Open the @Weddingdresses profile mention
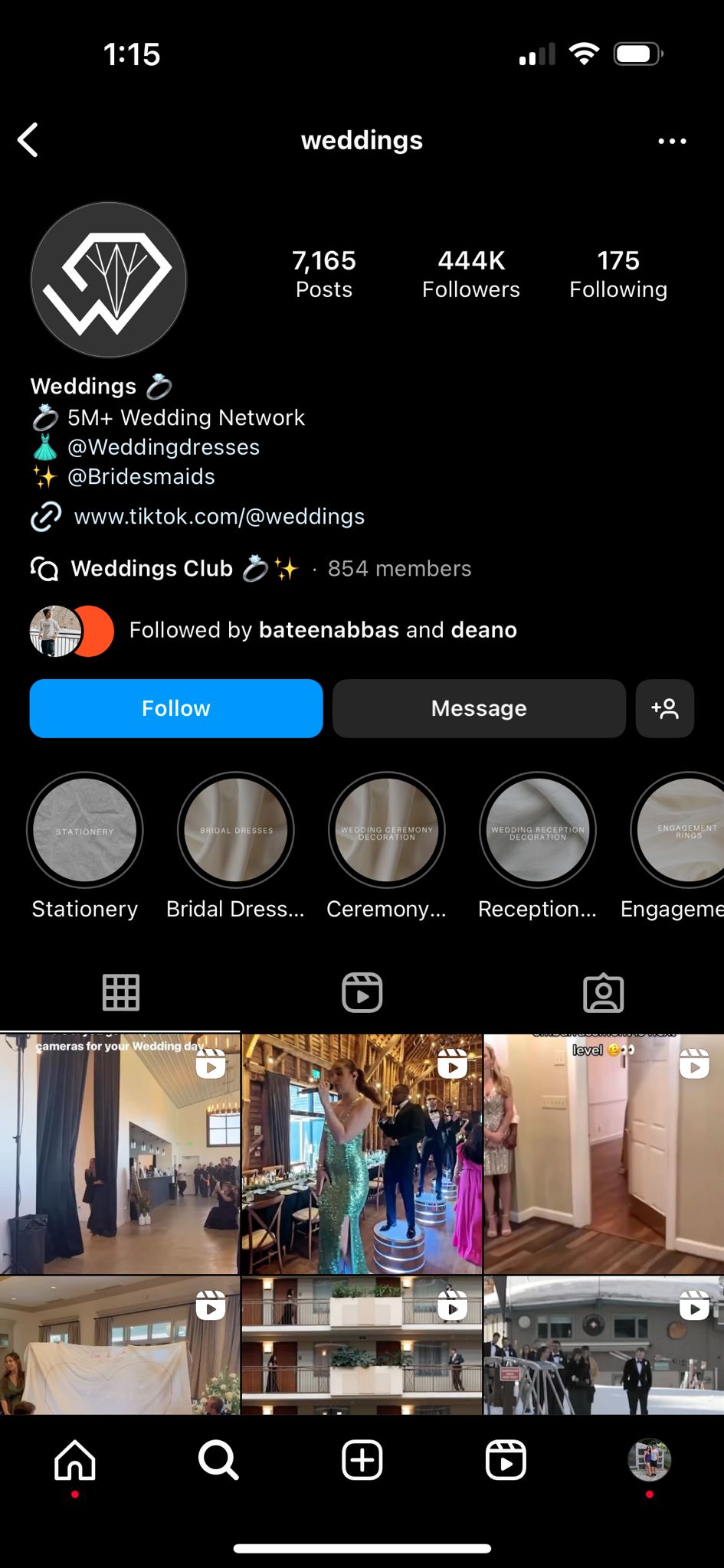This screenshot has height=1568, width=724. pos(163,447)
